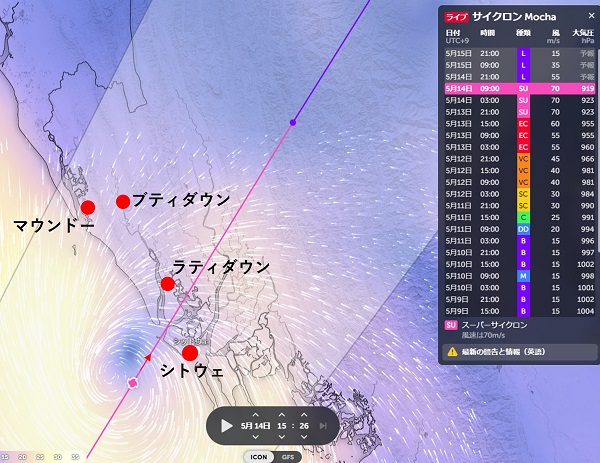The height and width of the screenshot is (463, 600).
Task: Select the ICON forecast model
Action: [258, 456]
